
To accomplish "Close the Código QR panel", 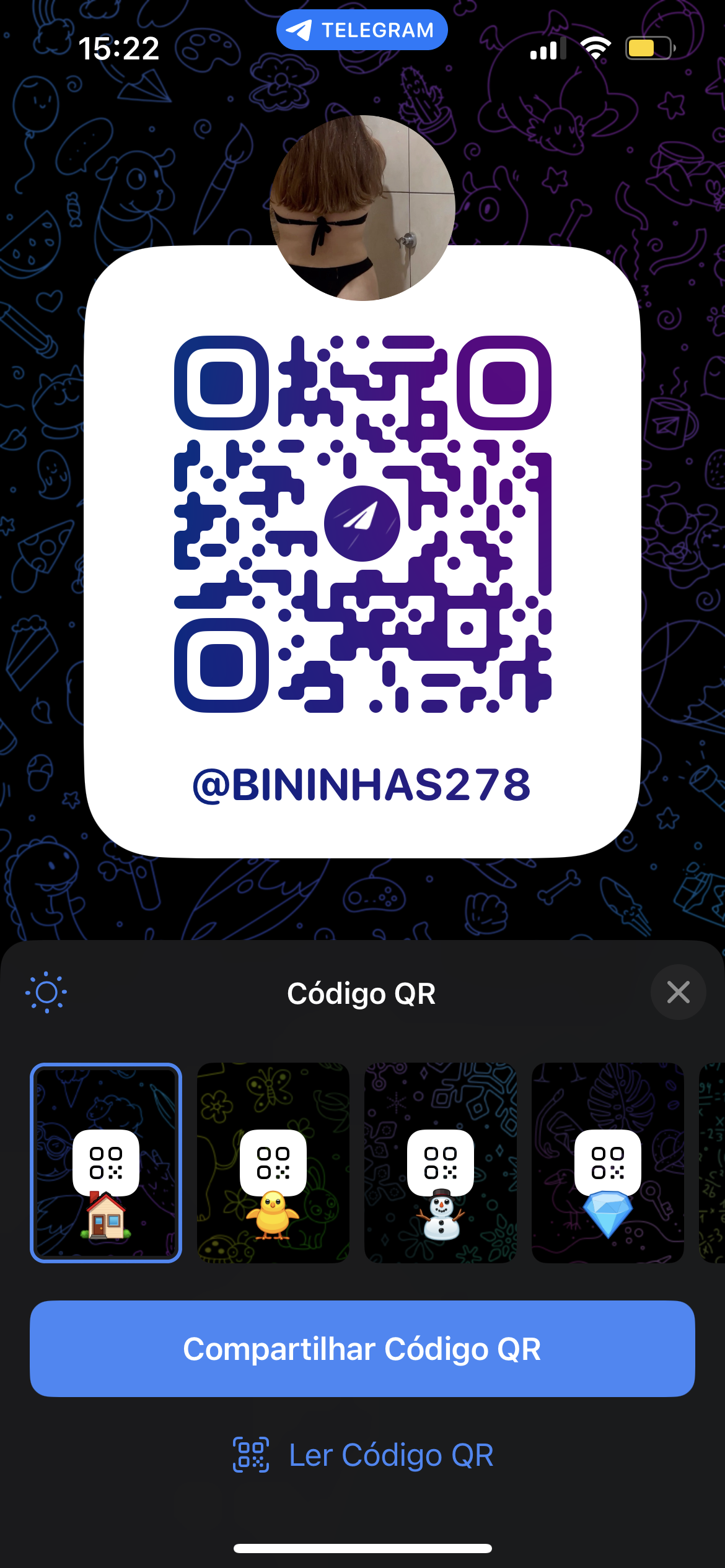I will (678, 992).
